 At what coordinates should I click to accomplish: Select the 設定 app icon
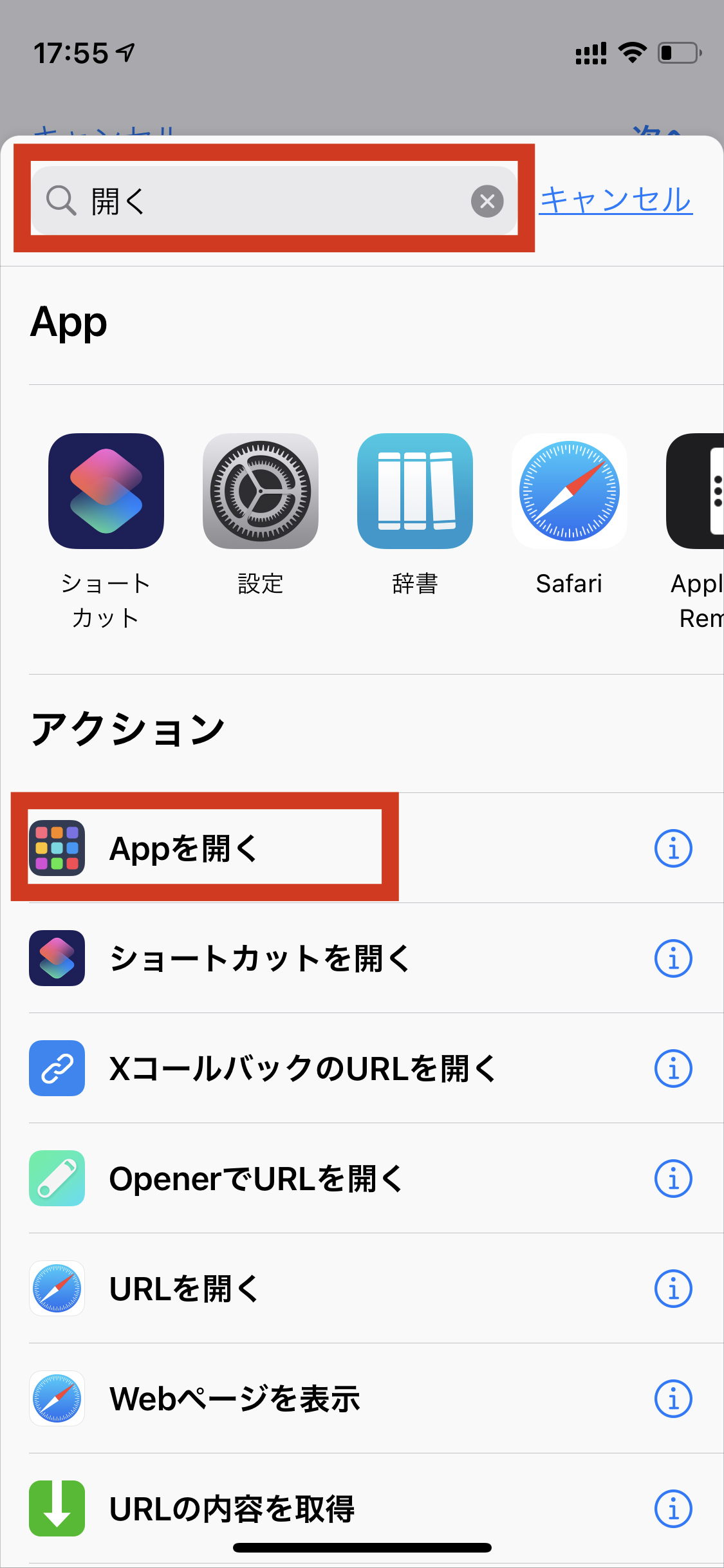coord(261,491)
